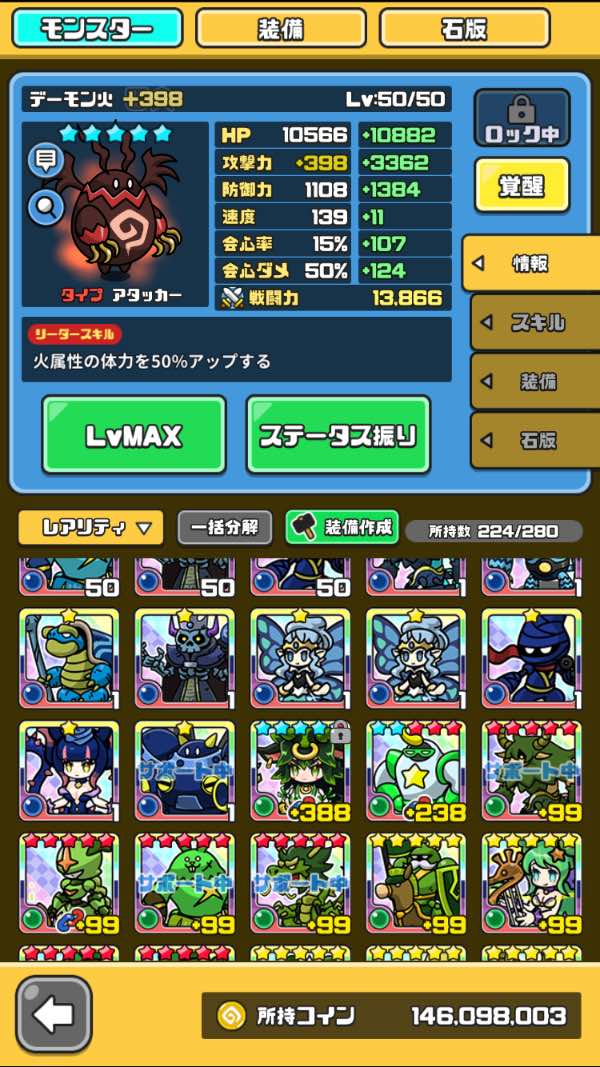
Task: Tap the 覚醒 awakening button
Action: coord(522,185)
